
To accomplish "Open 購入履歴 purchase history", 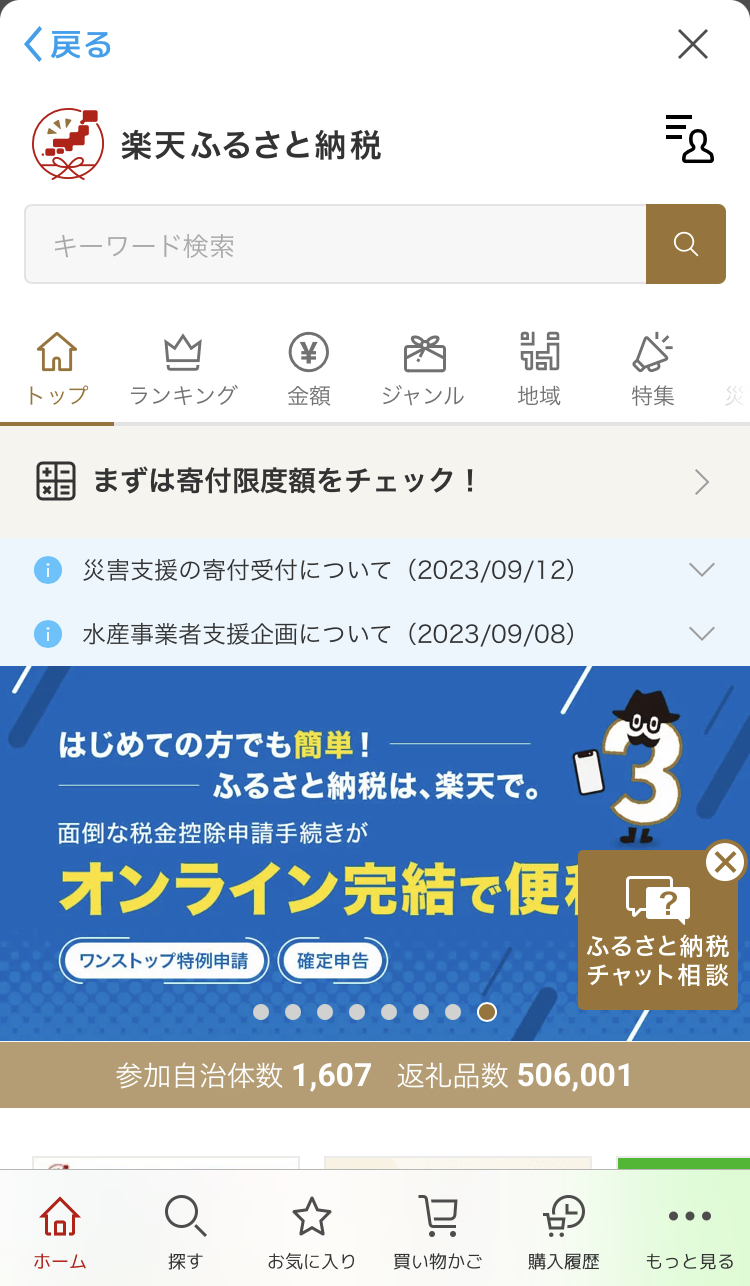I will tap(563, 1231).
